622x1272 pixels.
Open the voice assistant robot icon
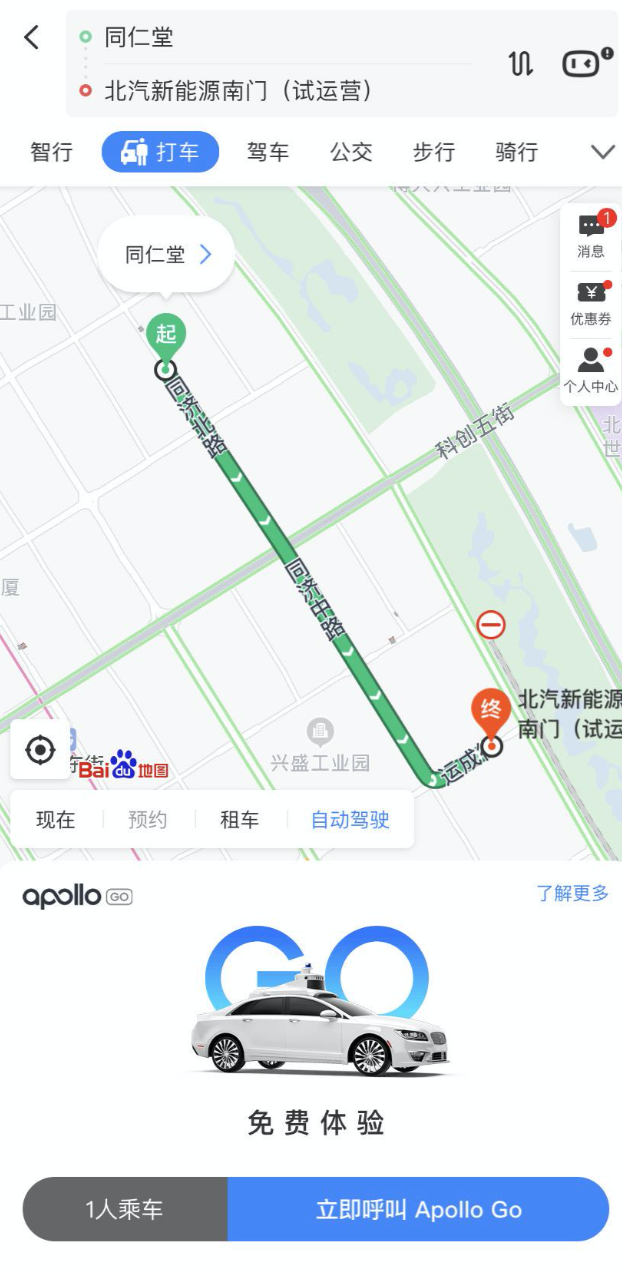pyautogui.click(x=586, y=64)
